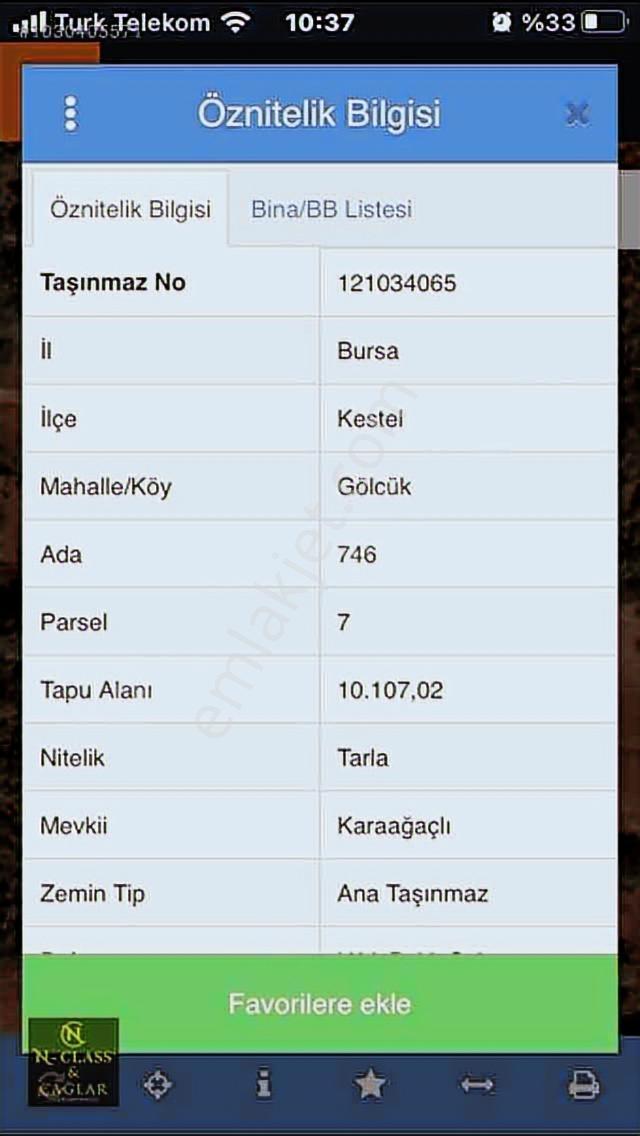
Task: Open the info icon in the bottom toolbar
Action: (264, 1085)
